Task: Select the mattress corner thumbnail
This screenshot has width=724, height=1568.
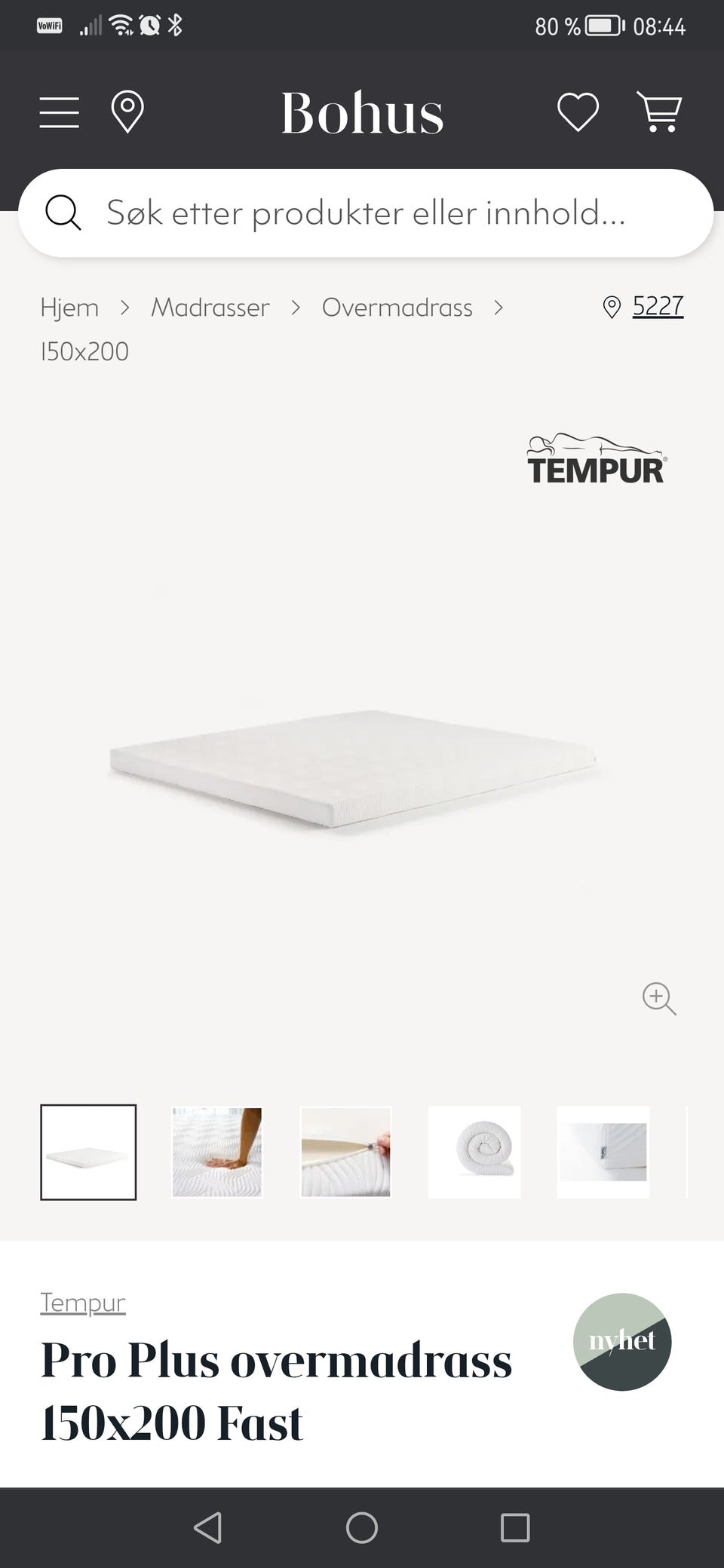Action: (603, 1152)
